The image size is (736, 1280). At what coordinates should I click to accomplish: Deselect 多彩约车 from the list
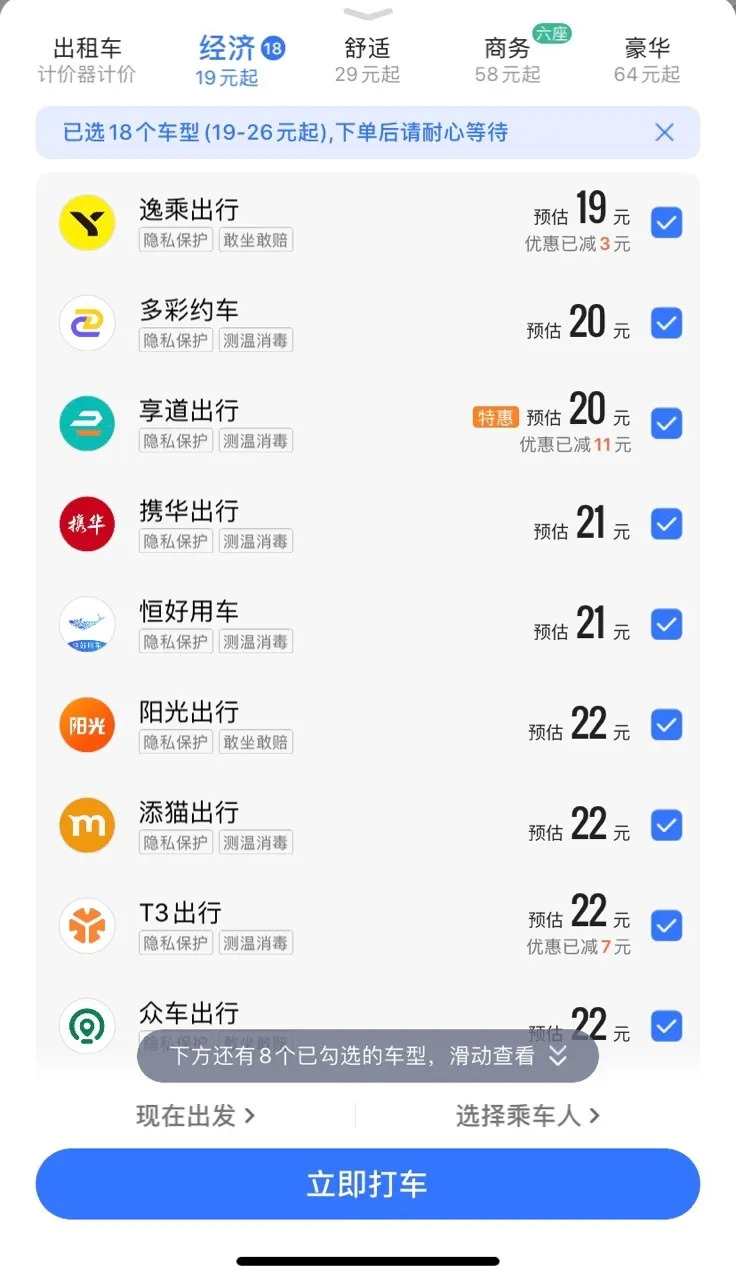pos(667,323)
